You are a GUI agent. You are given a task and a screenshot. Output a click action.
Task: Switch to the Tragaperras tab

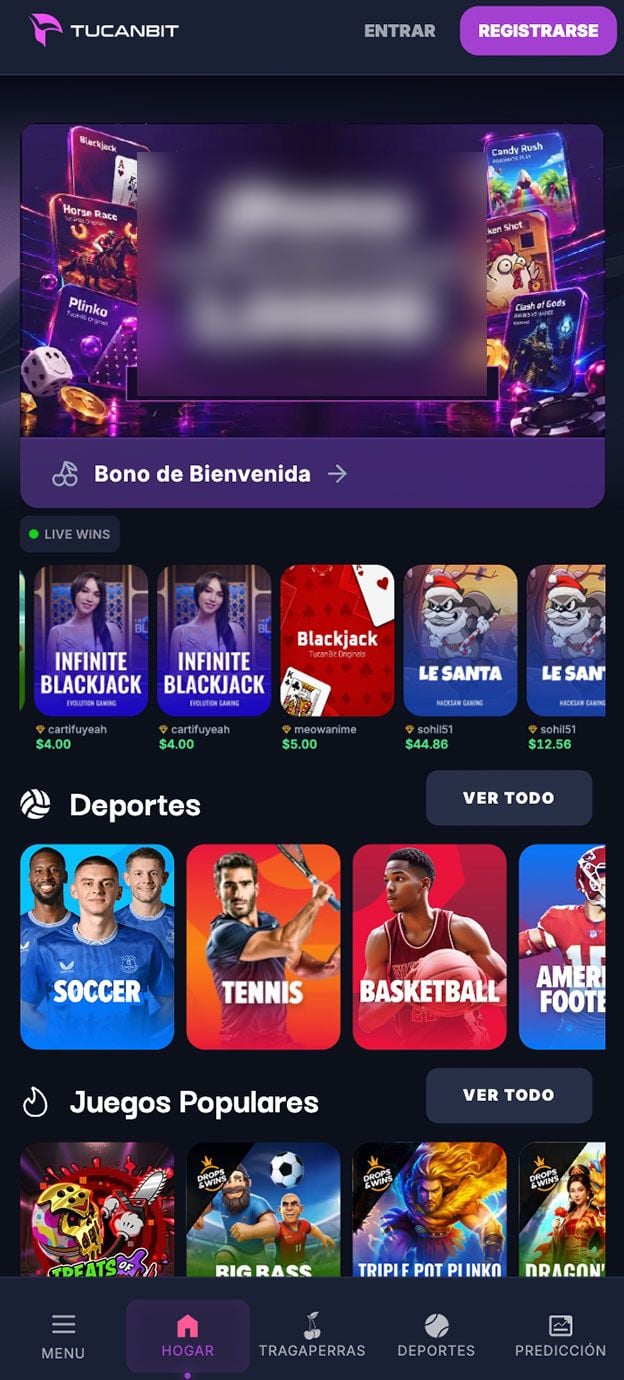pyautogui.click(x=312, y=1336)
